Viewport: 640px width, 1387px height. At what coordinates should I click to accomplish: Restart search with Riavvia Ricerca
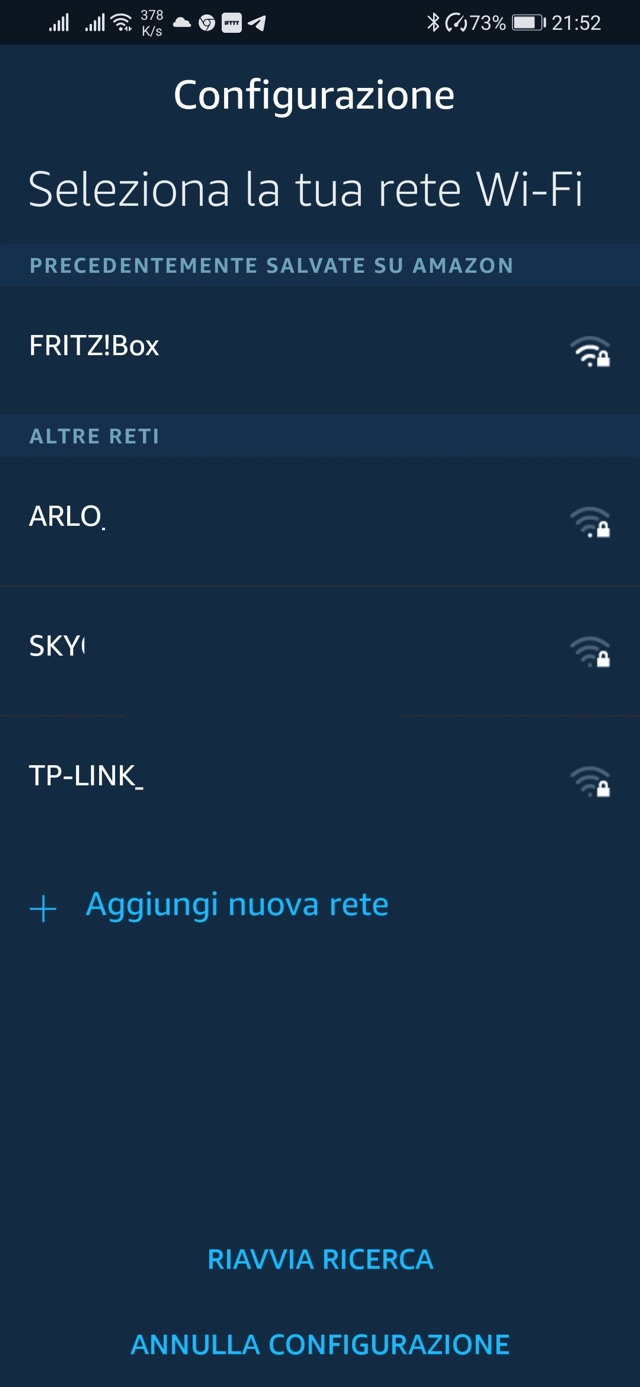[320, 1259]
